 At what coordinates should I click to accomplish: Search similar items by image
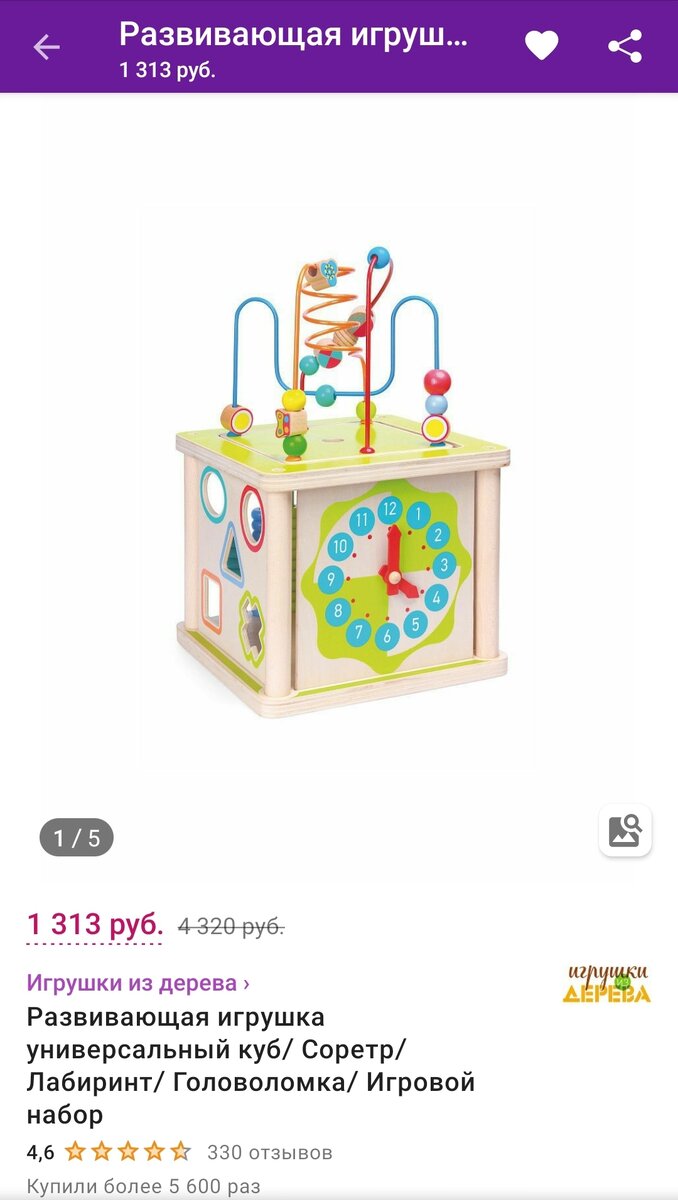pos(625,830)
